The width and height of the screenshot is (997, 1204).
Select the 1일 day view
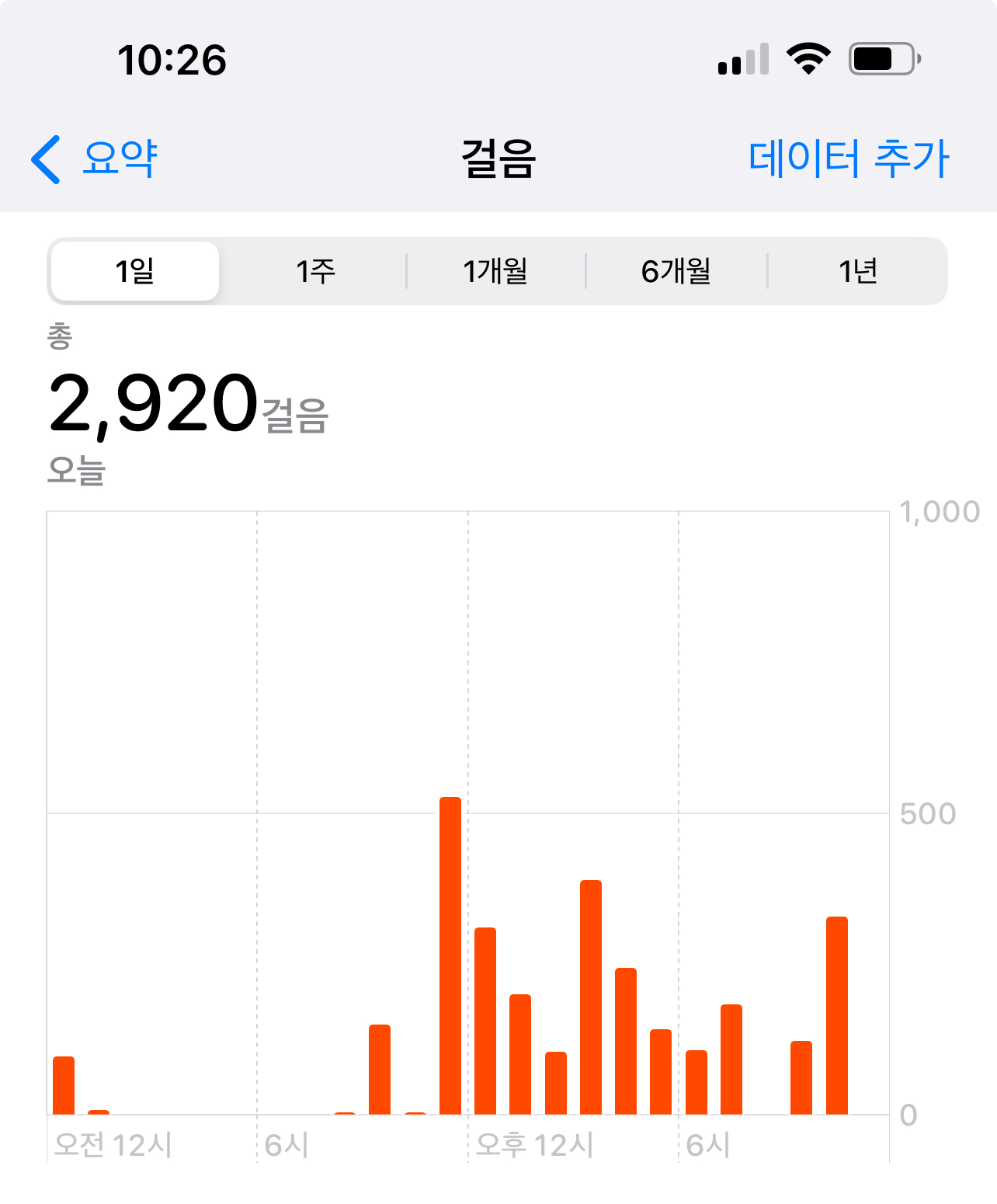coord(135,271)
